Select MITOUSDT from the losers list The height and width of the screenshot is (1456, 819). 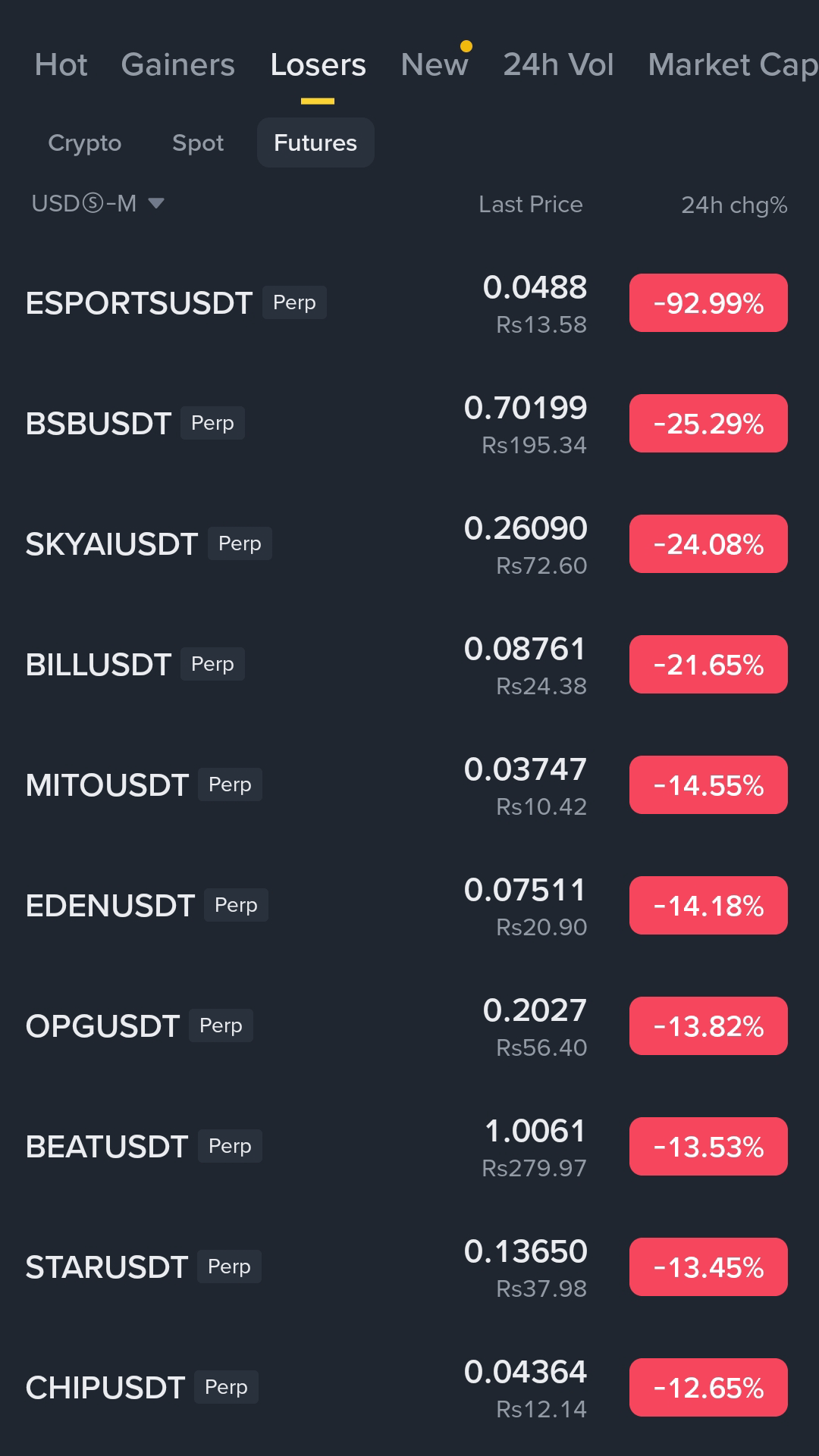point(409,785)
